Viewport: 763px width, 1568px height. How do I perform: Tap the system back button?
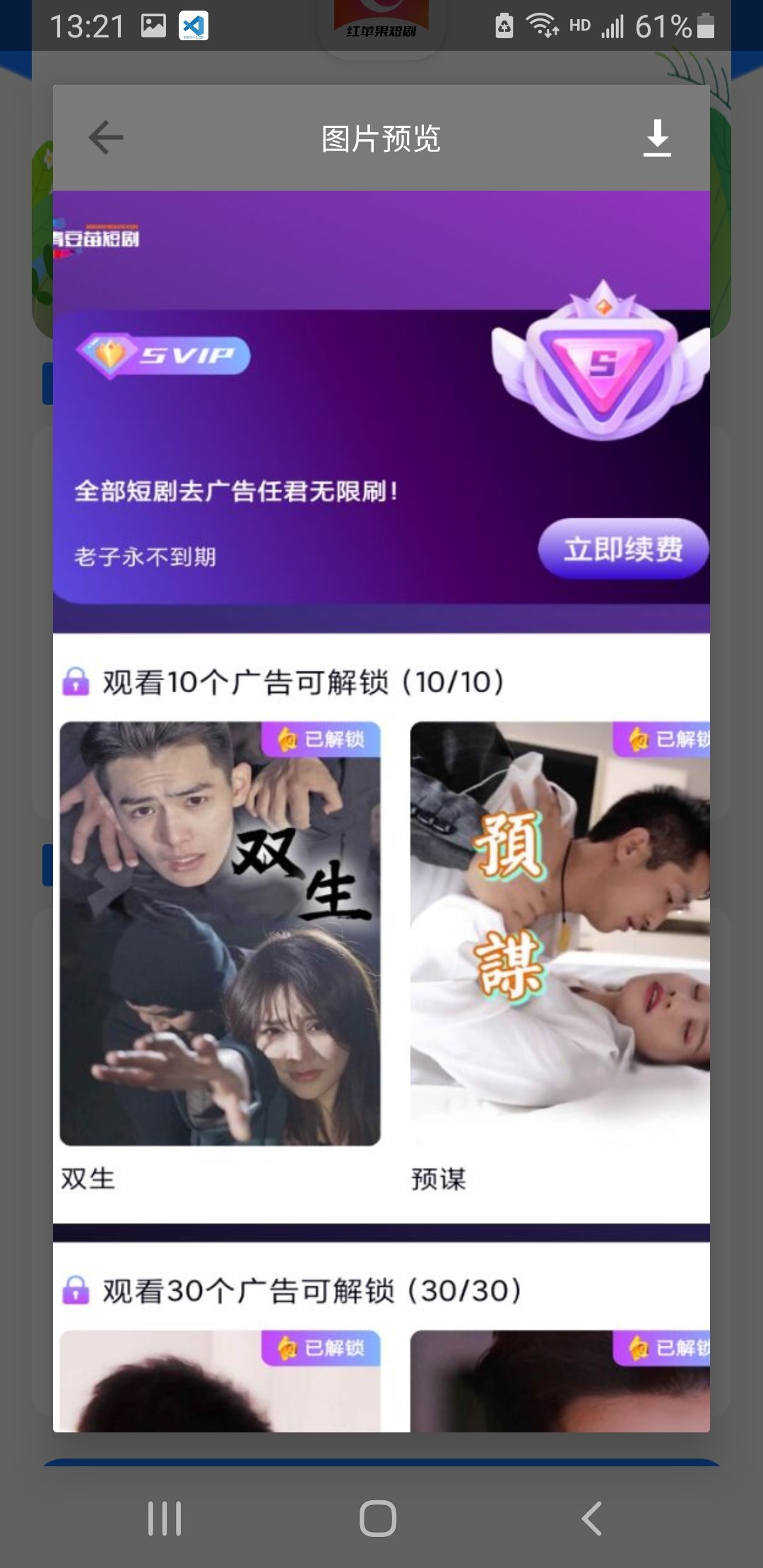click(x=592, y=1519)
